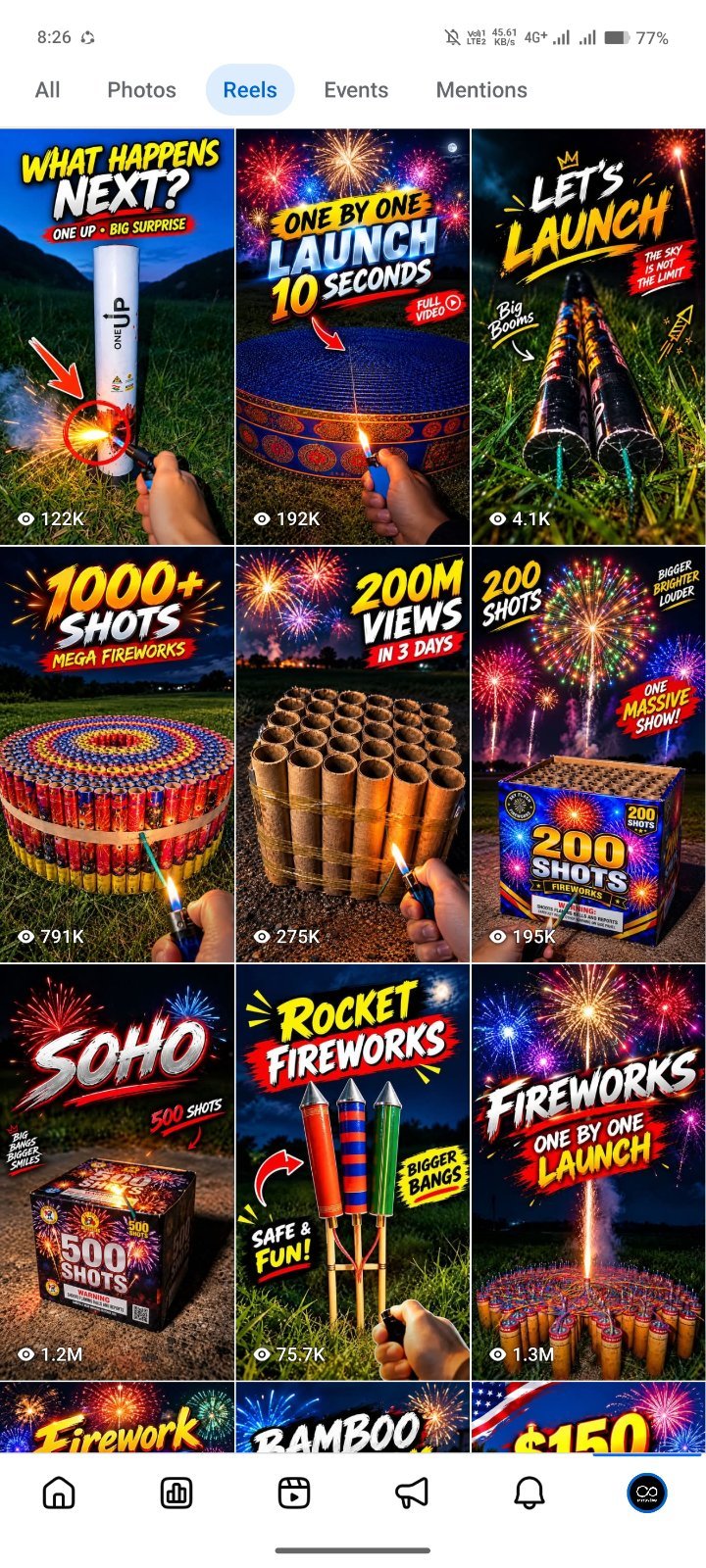Switch to the Photos tab
Screen dimensions: 706x1568
pos(141,90)
